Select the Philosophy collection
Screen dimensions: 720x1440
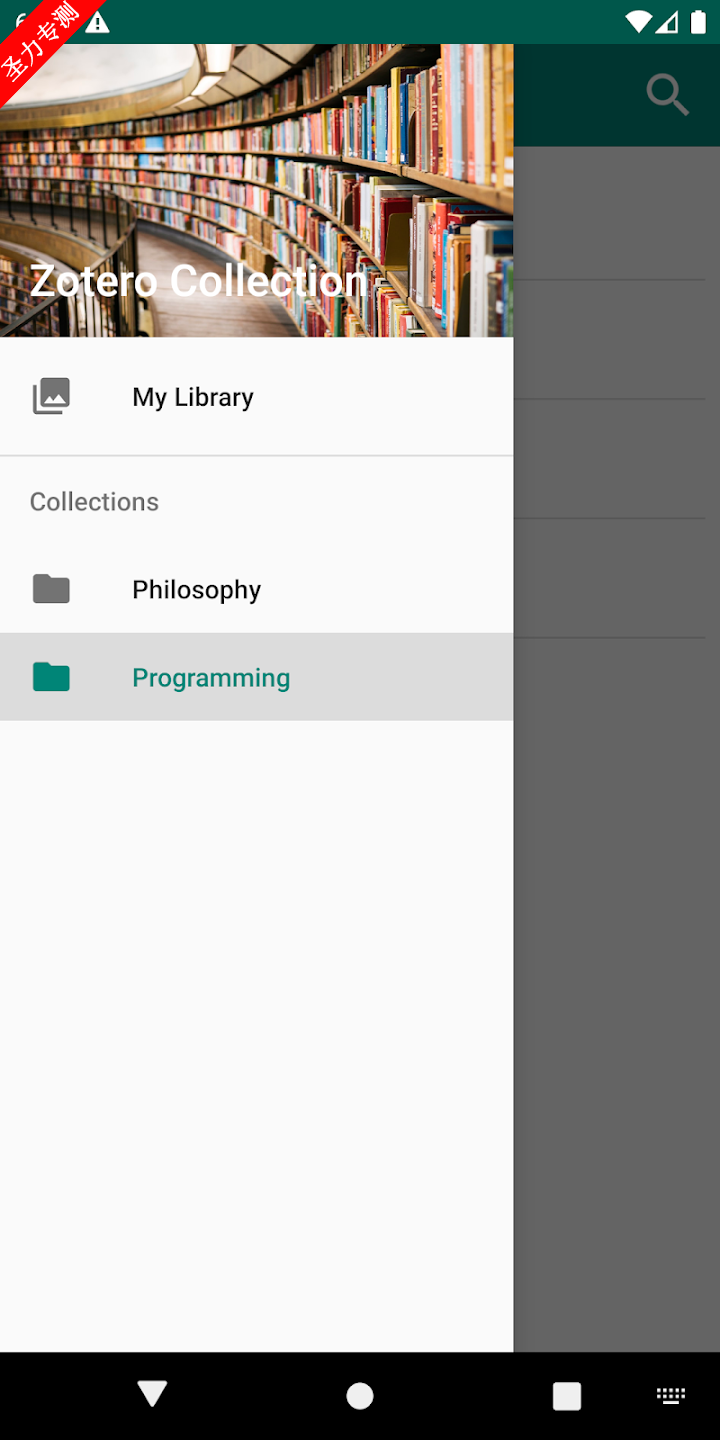click(x=256, y=589)
